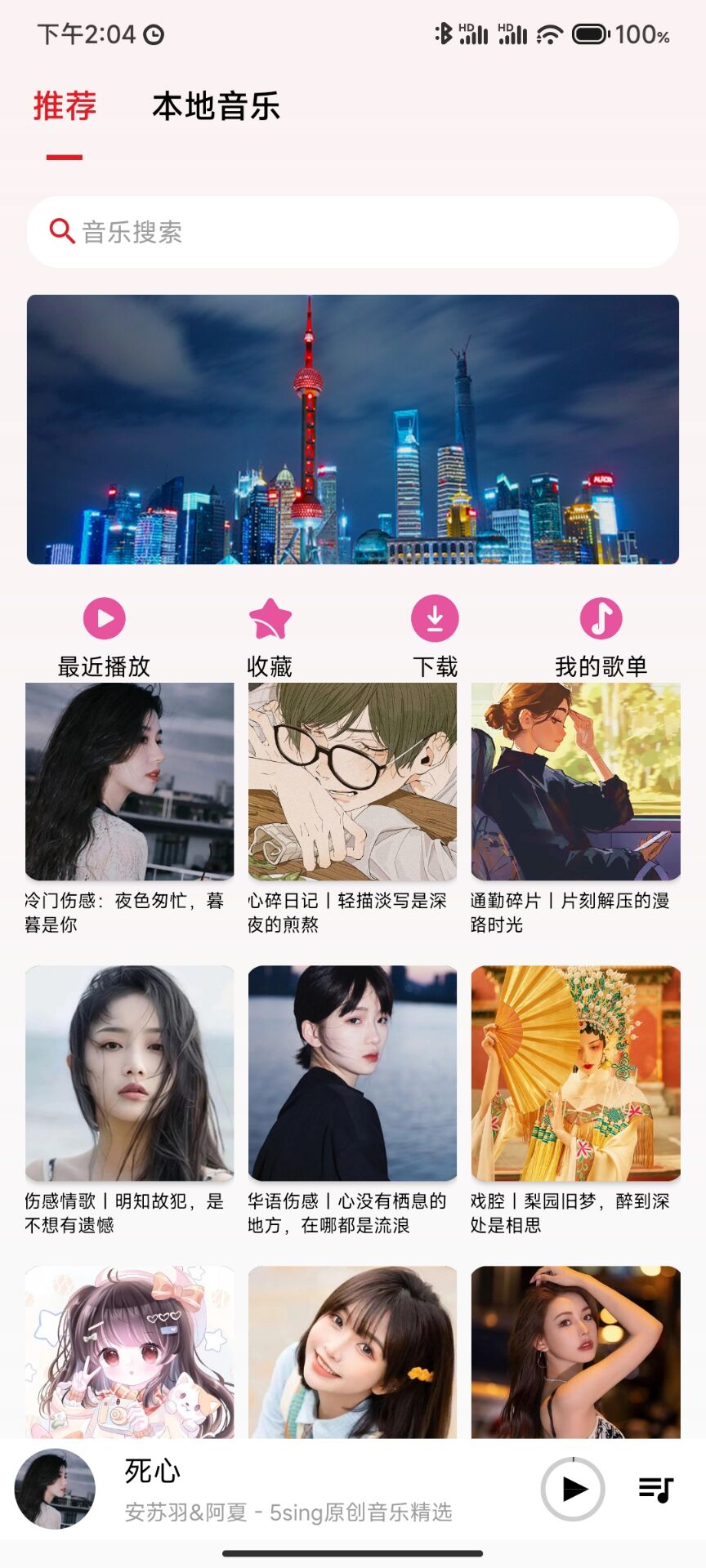Open the Shanghai skyline banner
The image size is (706, 1568).
click(x=353, y=430)
